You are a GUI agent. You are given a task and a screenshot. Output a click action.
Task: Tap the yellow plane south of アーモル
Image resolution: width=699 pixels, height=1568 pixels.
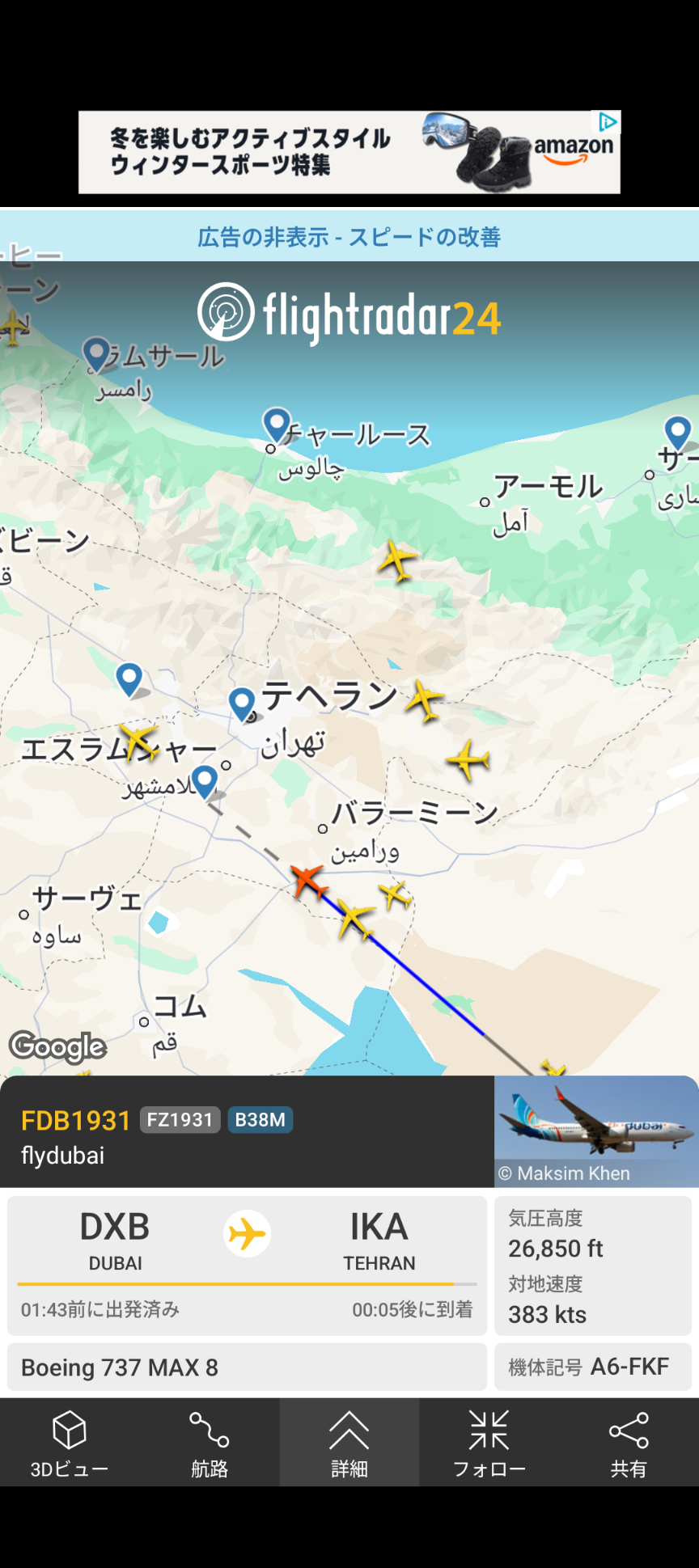396,560
